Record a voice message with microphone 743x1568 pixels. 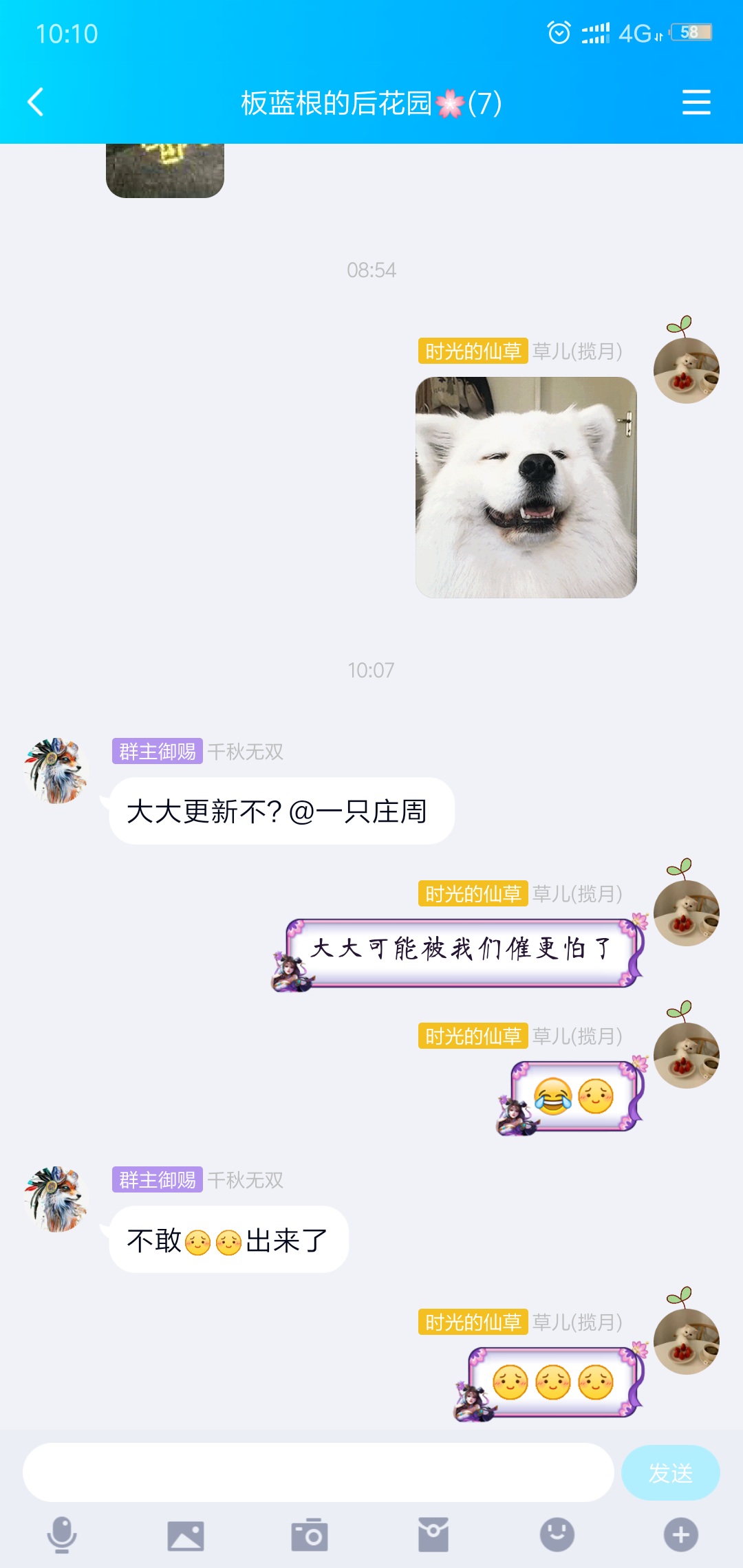pos(62,1534)
